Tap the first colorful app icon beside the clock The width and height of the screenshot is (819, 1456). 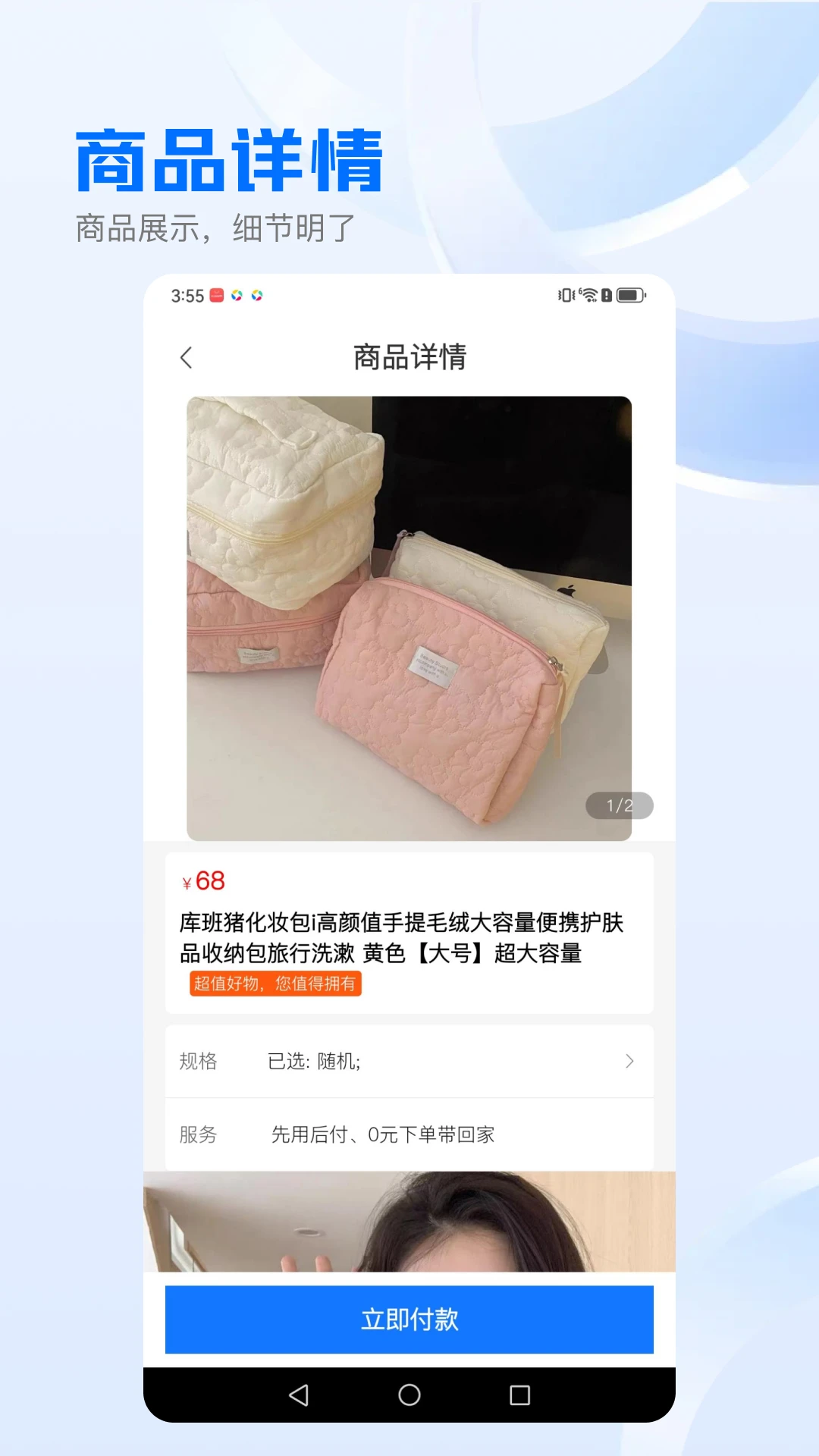[237, 294]
